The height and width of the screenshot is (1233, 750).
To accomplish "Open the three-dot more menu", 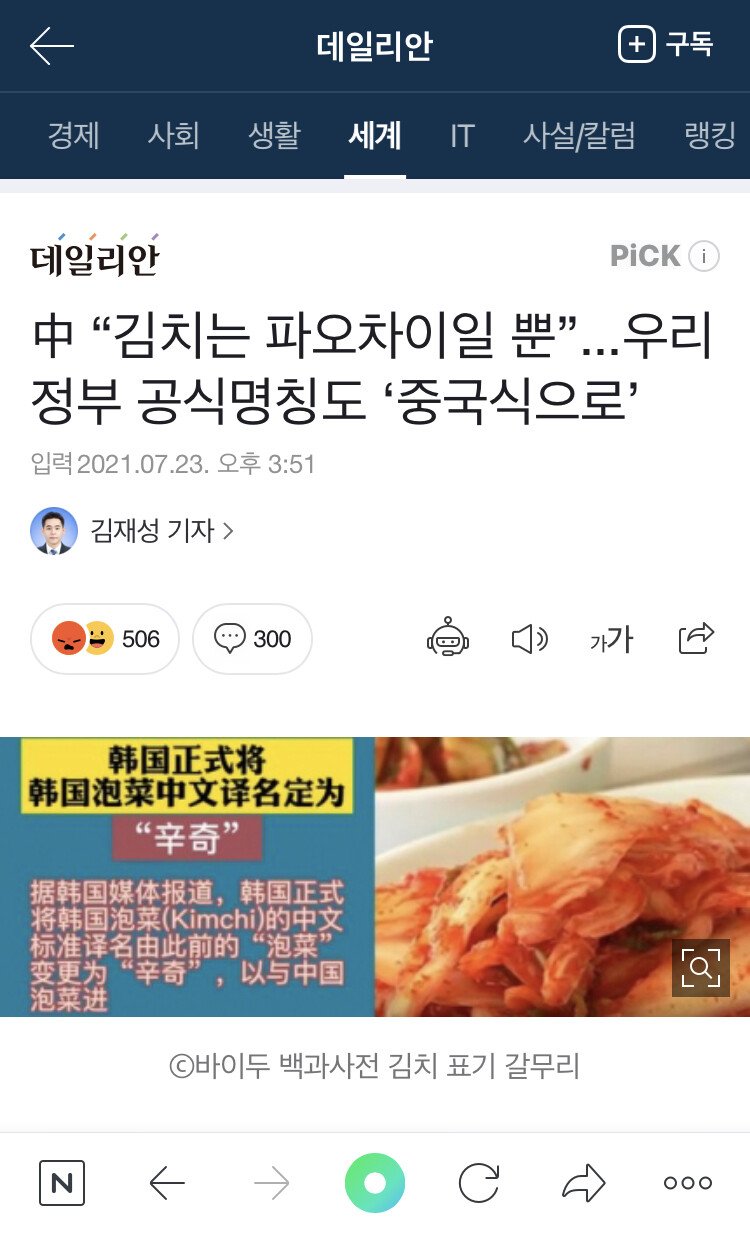I will (688, 1183).
